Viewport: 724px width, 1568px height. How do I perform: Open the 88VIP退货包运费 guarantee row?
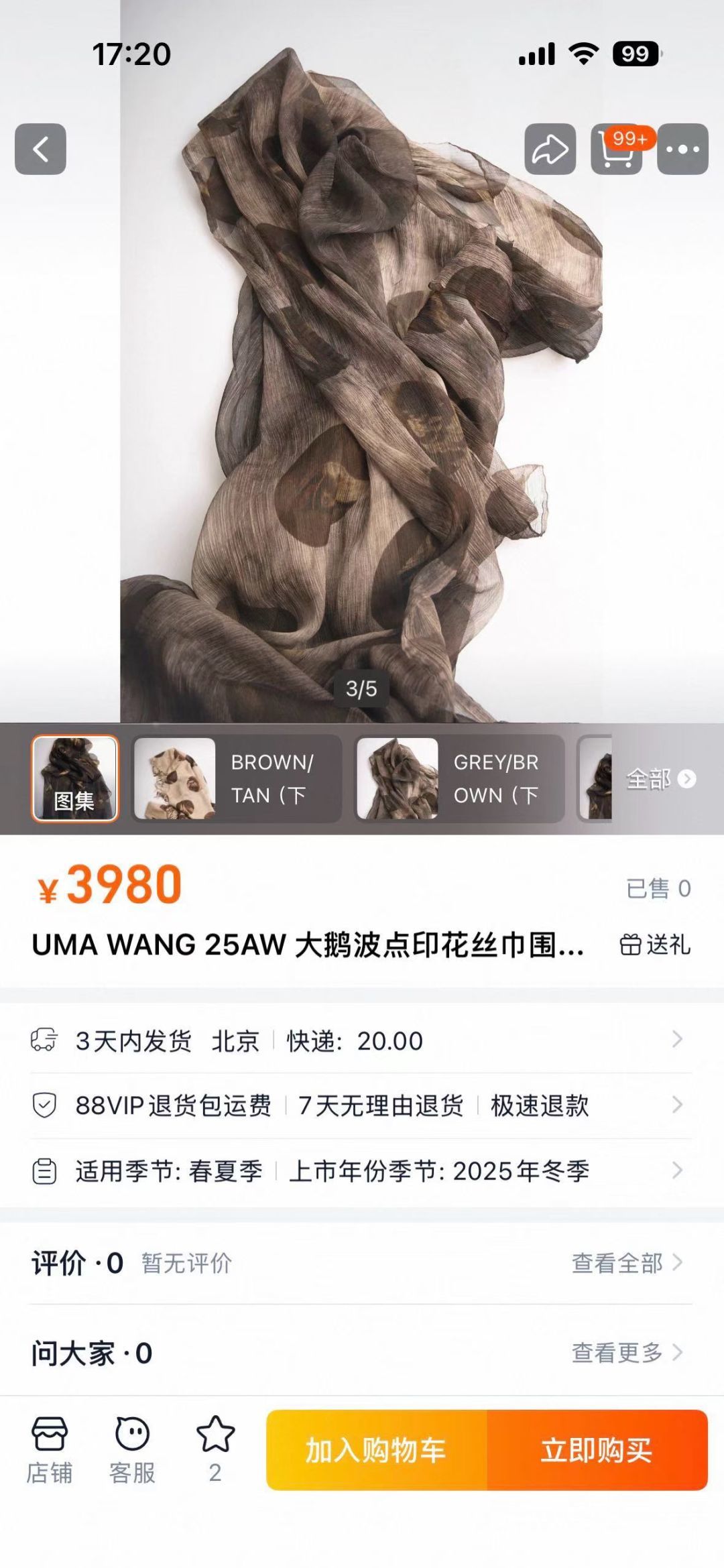[361, 1105]
